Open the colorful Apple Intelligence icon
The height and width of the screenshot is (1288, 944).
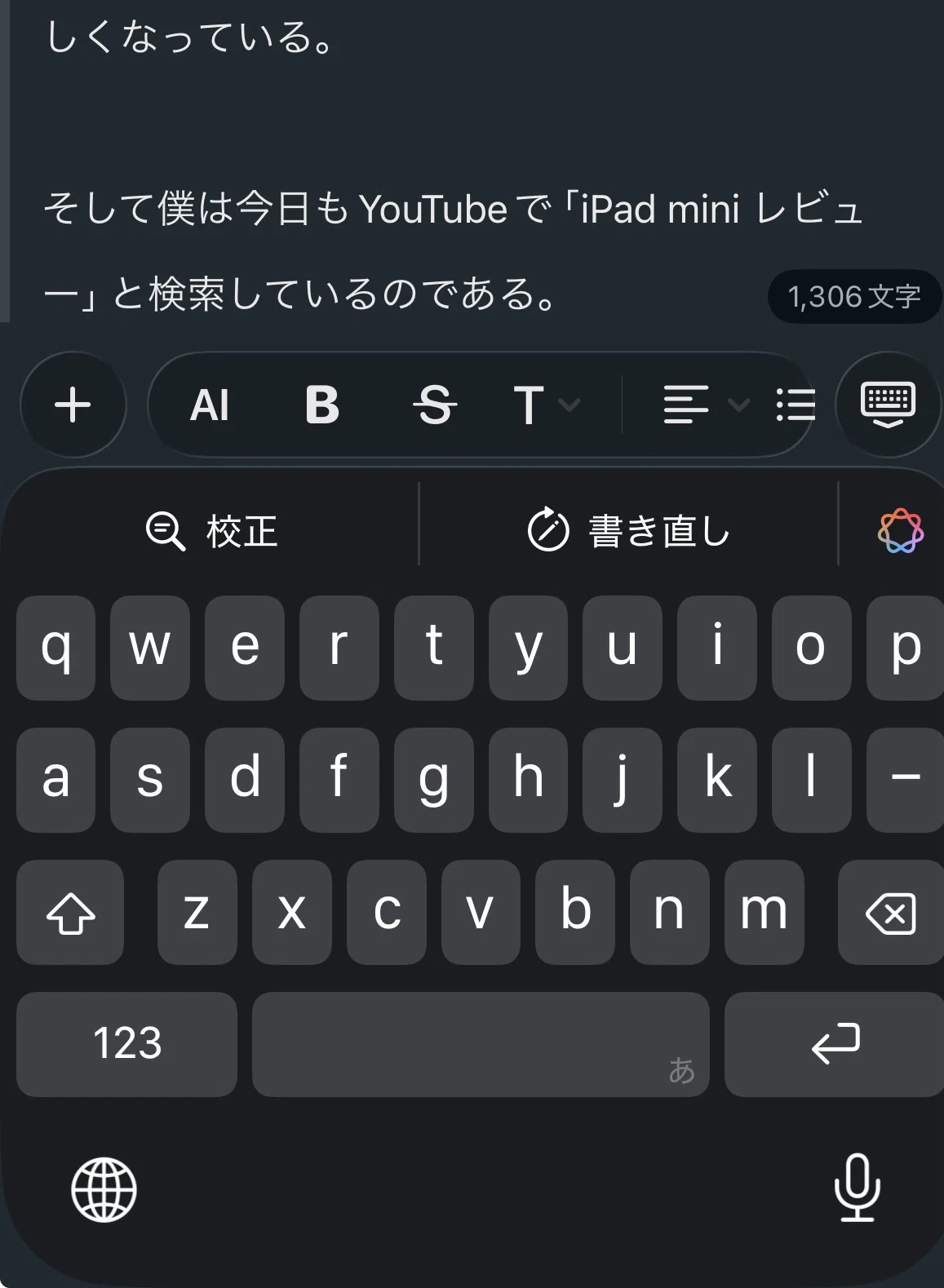900,531
